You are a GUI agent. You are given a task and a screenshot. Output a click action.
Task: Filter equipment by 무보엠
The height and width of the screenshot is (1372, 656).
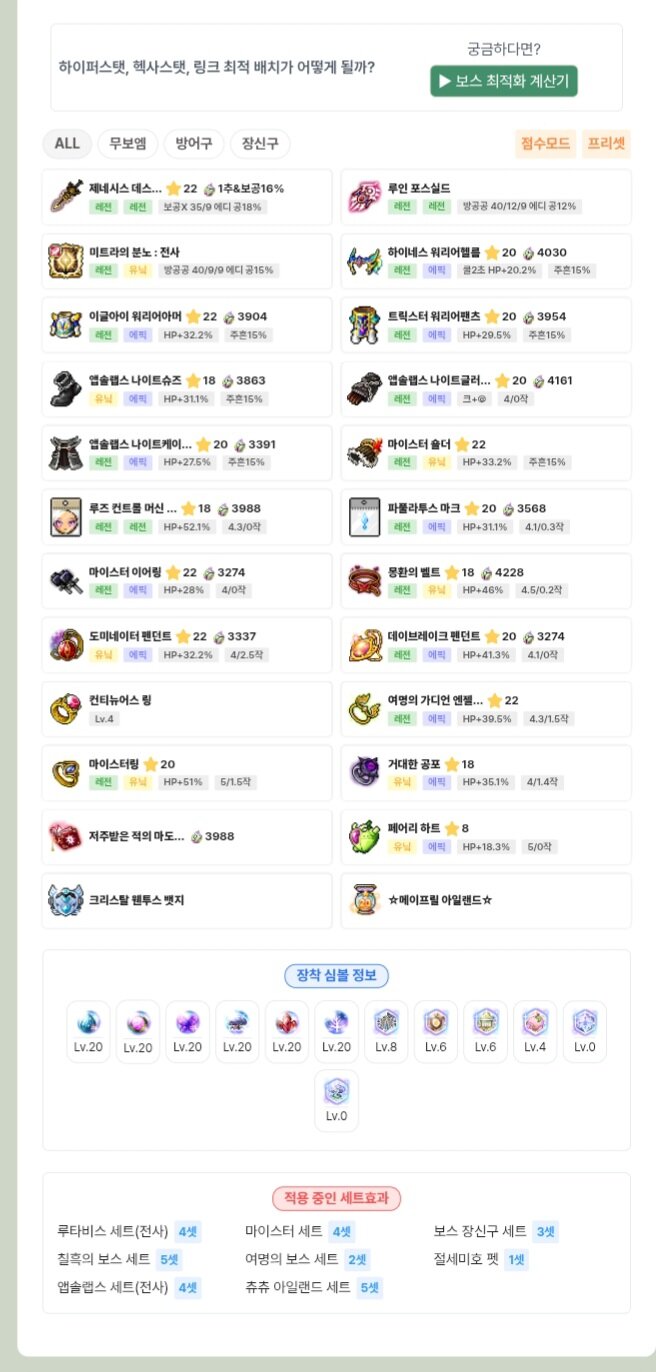(x=127, y=143)
